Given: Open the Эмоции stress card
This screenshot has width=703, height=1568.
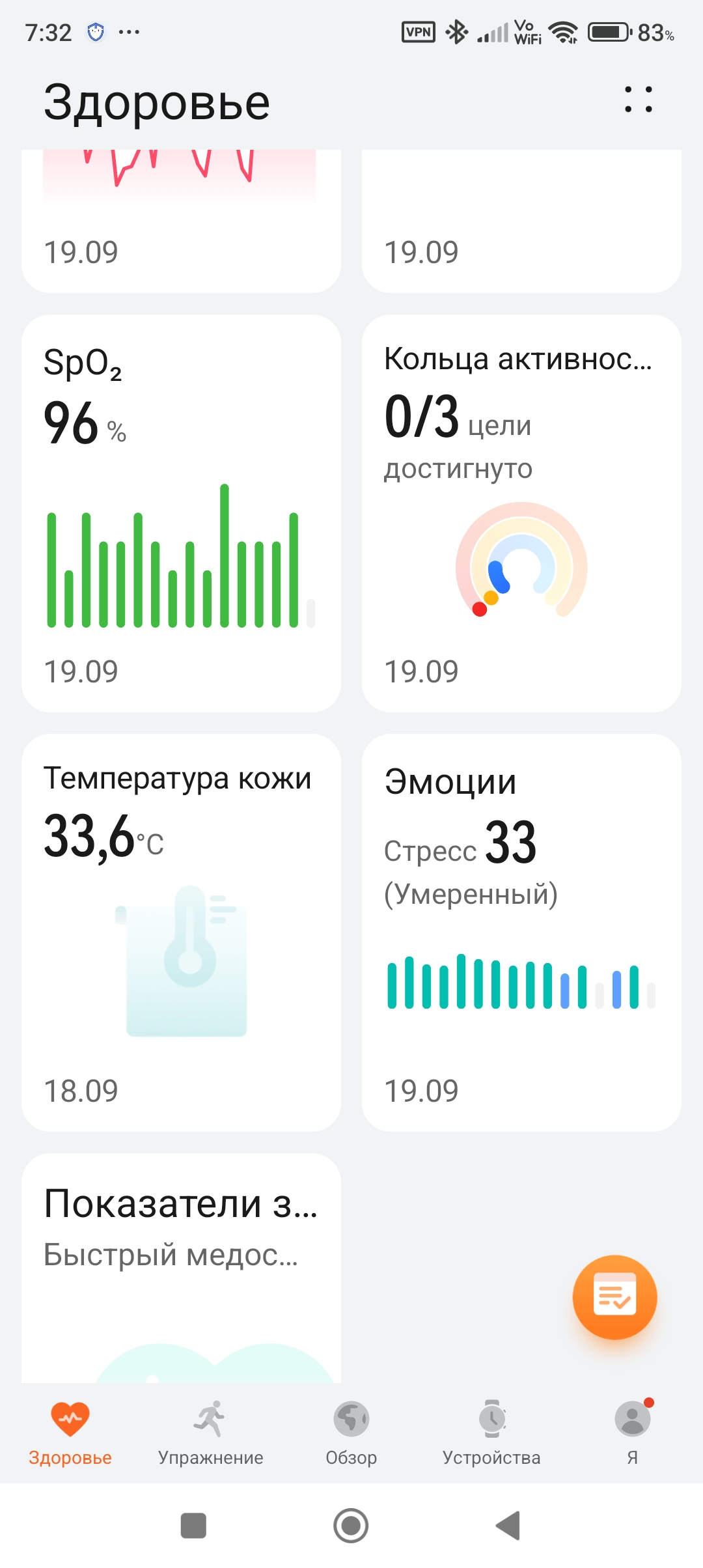Looking at the screenshot, I should coord(521,932).
